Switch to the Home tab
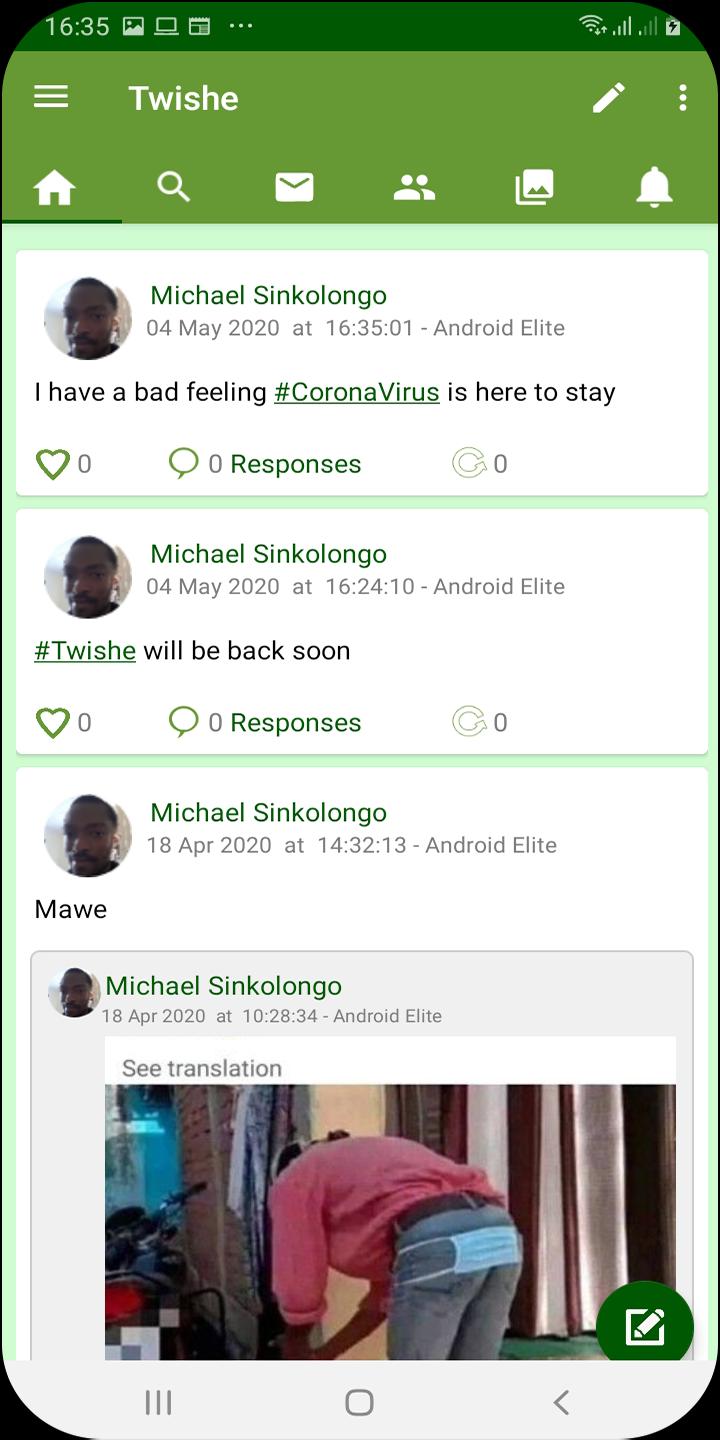Image resolution: width=720 pixels, height=1440 pixels. (55, 187)
